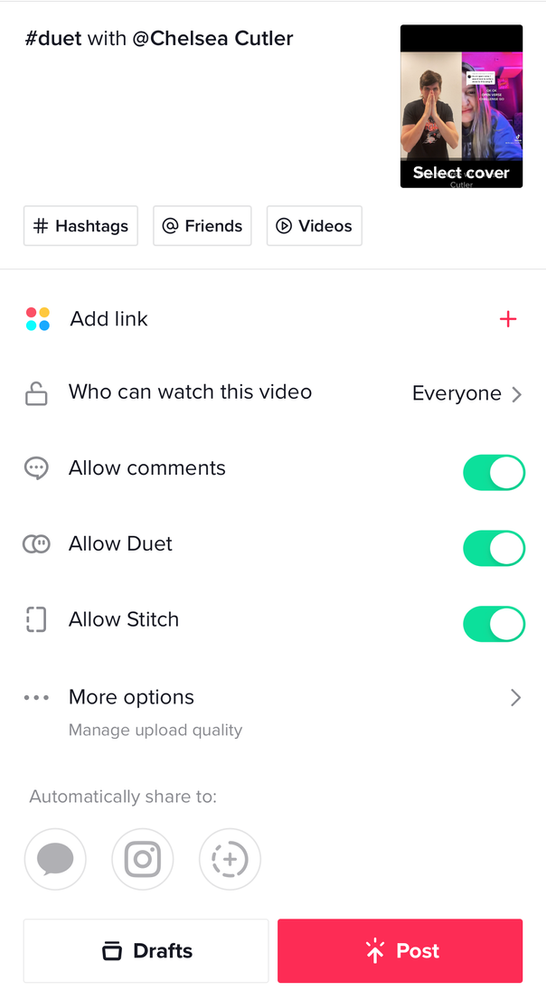Switch off Allow Stitch

coord(494,624)
